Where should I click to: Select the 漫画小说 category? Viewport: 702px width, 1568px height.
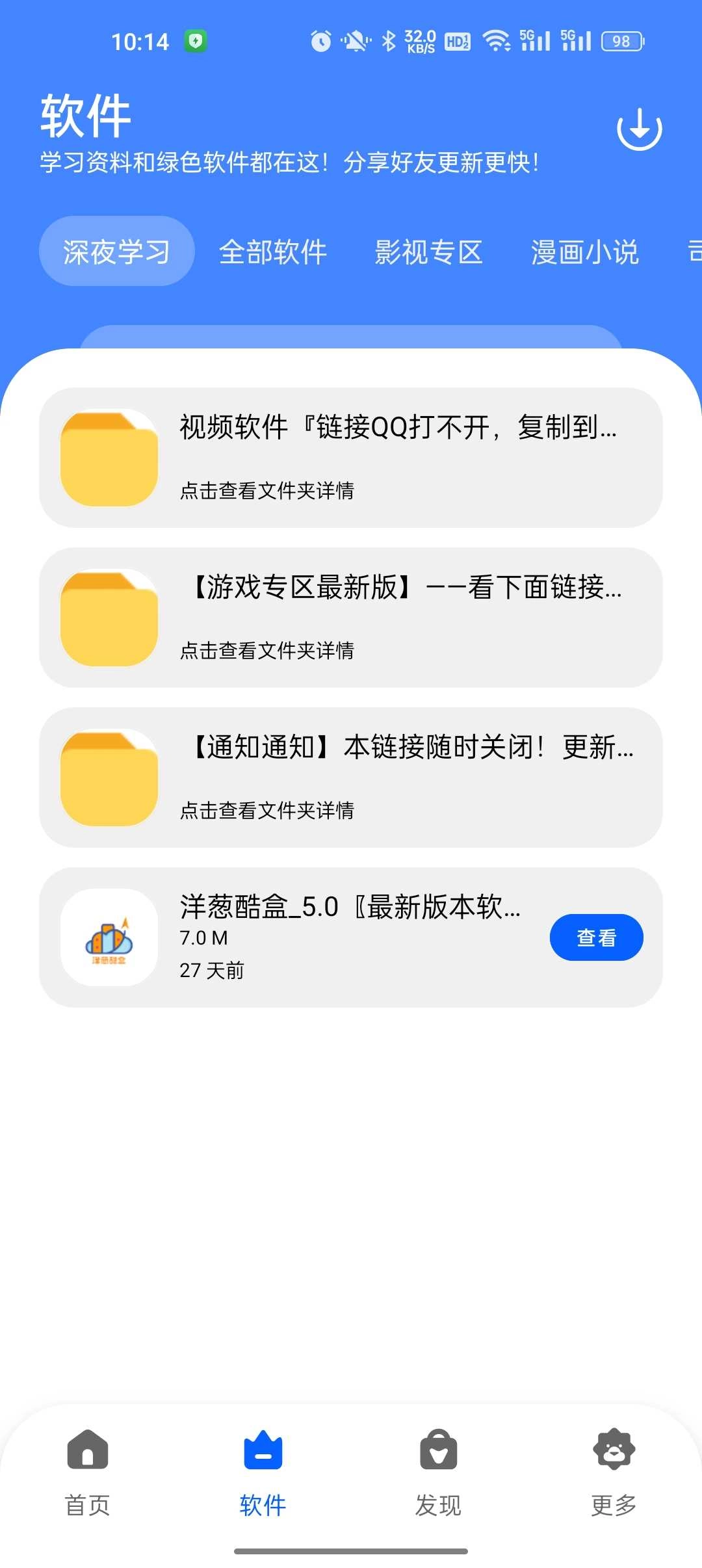coord(583,252)
